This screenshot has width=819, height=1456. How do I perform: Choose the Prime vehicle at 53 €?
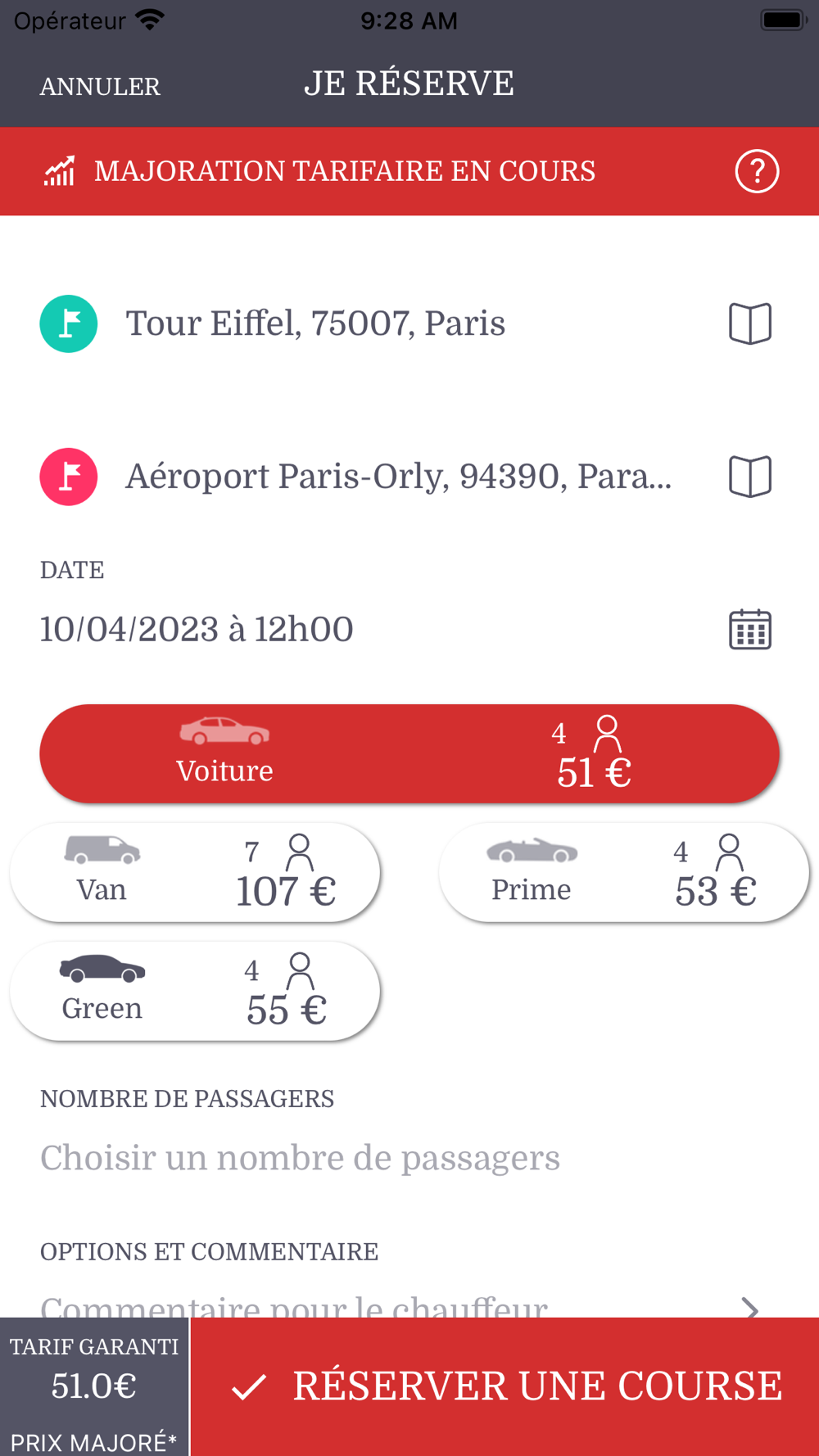(624, 873)
